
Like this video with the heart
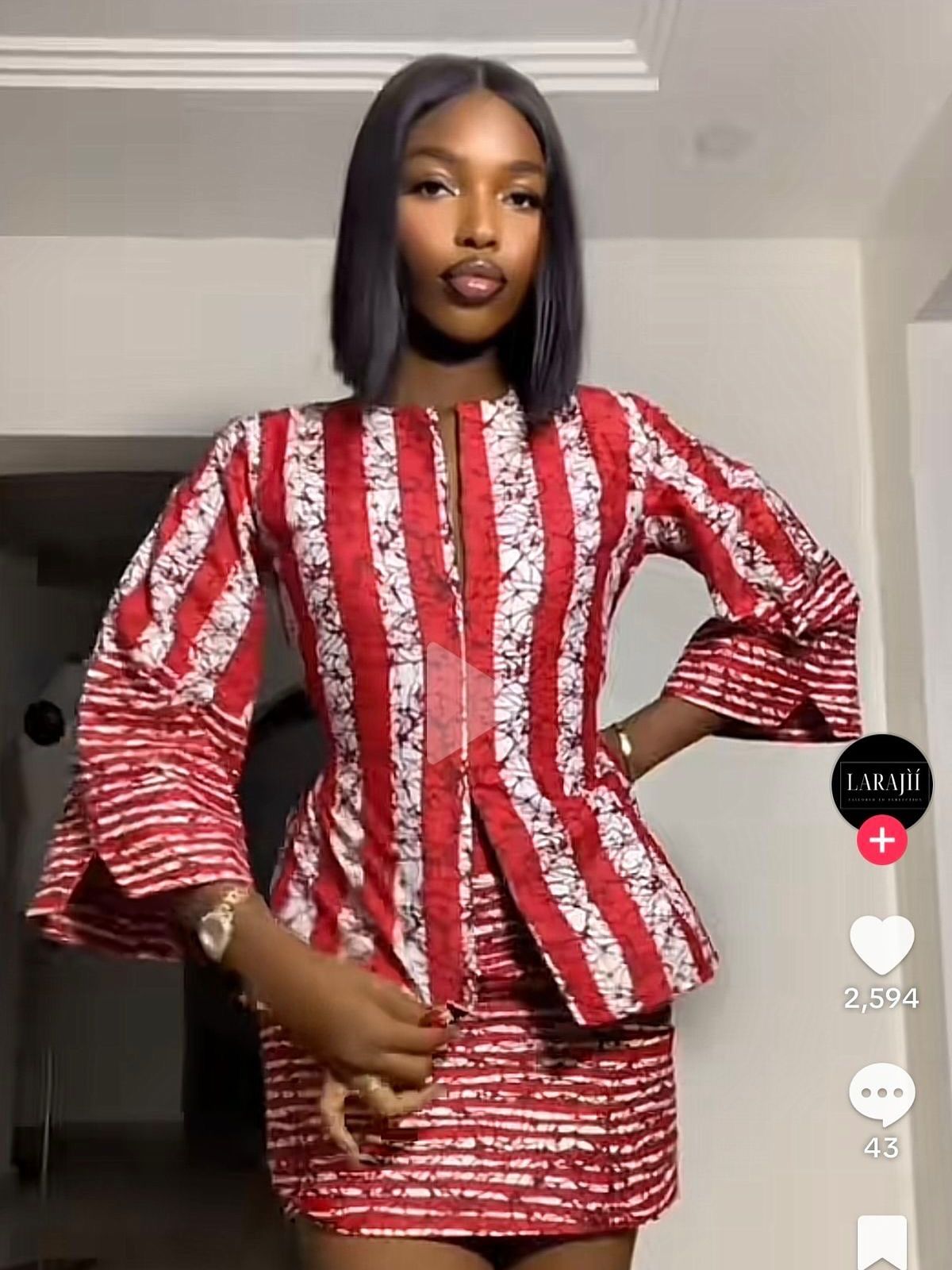click(x=881, y=946)
